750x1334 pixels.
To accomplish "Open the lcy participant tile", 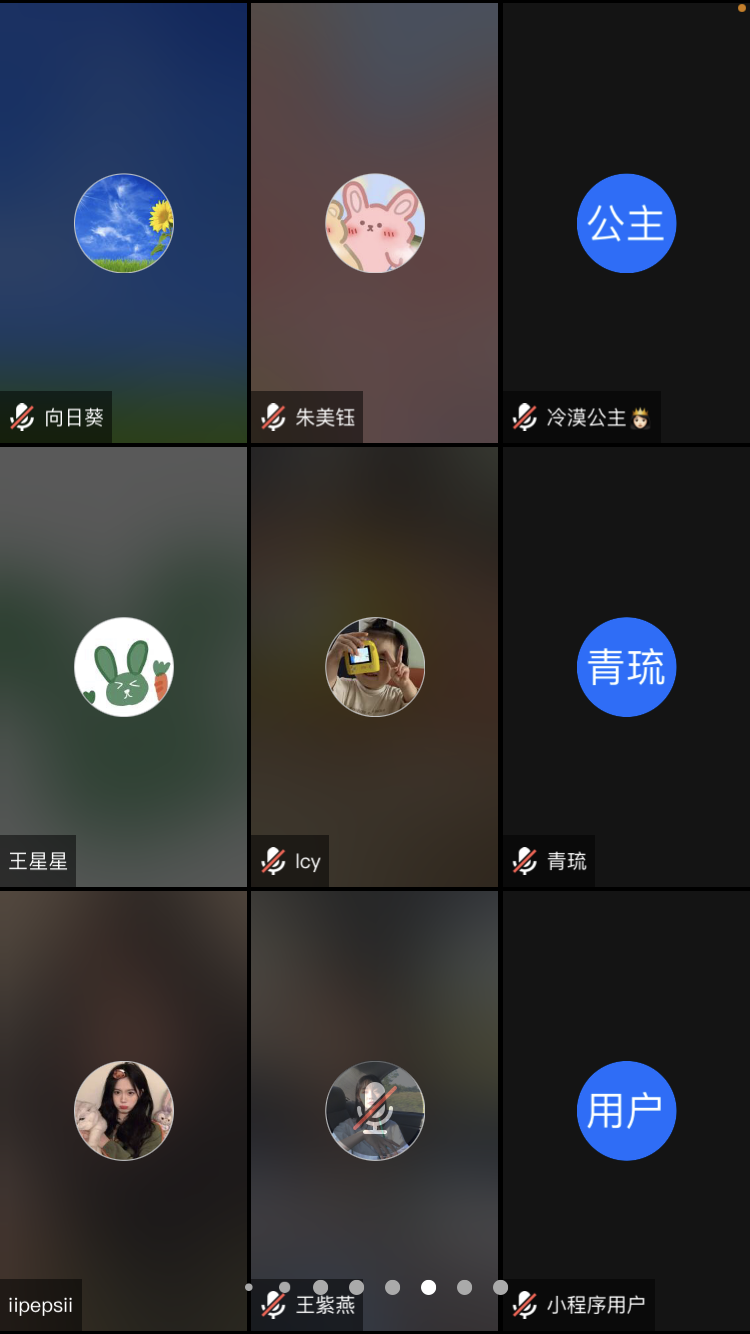I will pyautogui.click(x=374, y=667).
